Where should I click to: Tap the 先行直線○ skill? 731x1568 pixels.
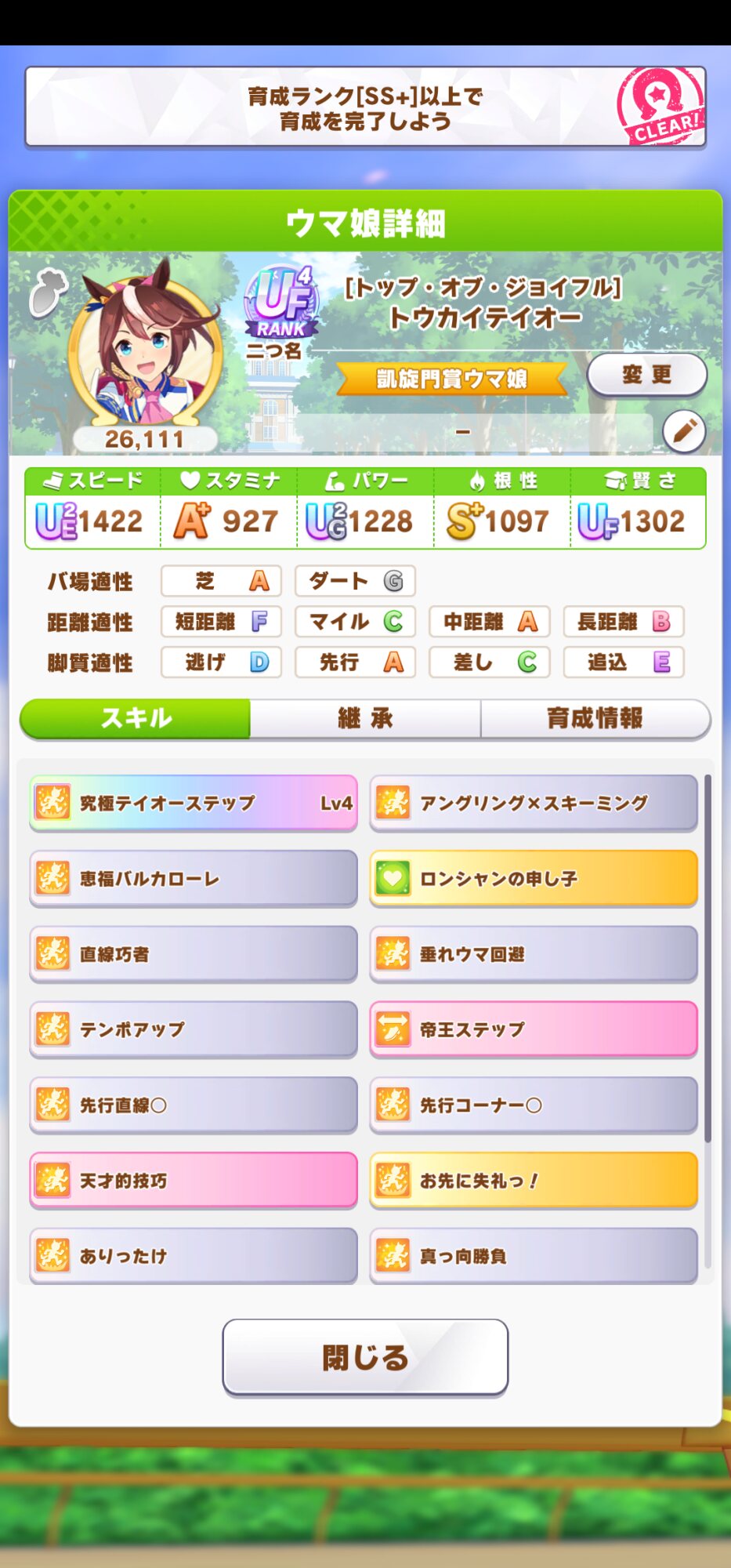194,1105
